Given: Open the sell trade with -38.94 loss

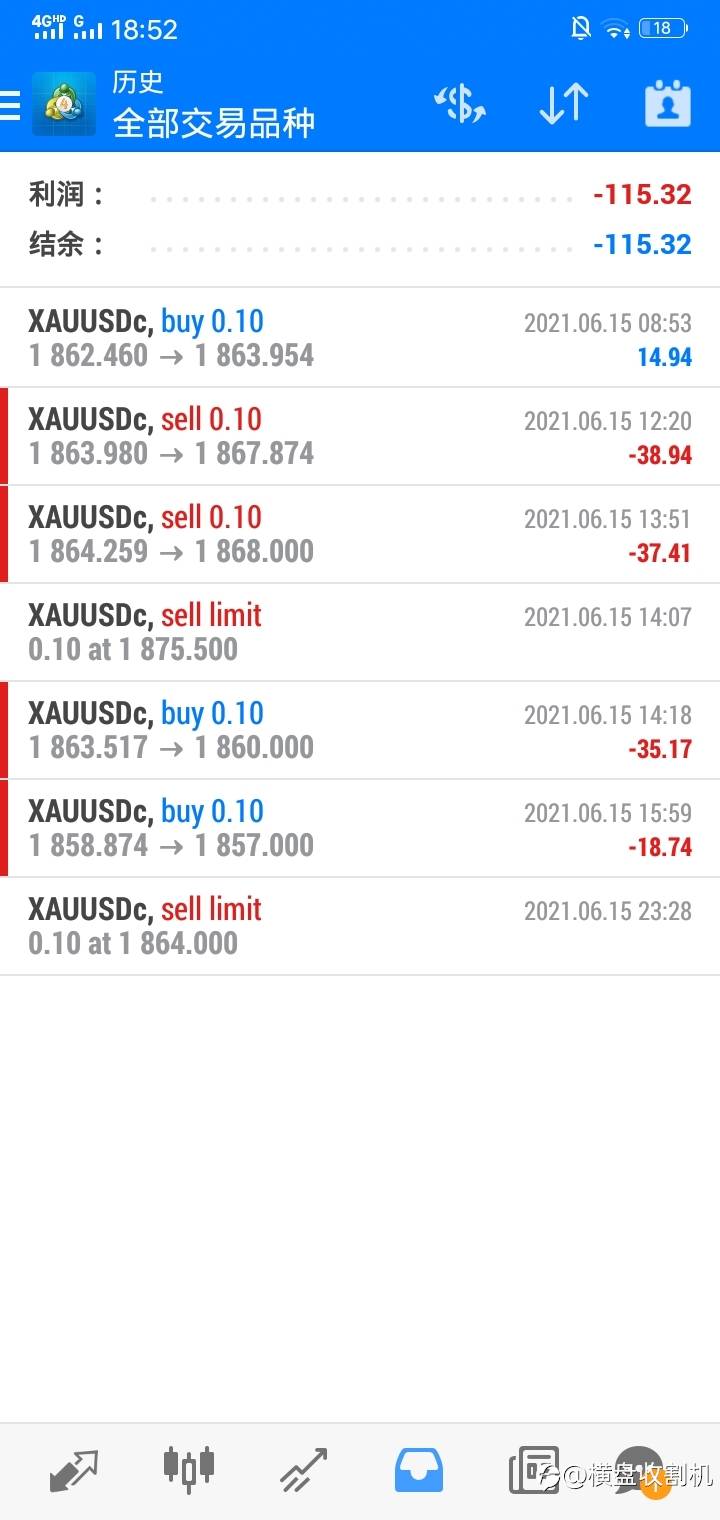Looking at the screenshot, I should coord(360,436).
